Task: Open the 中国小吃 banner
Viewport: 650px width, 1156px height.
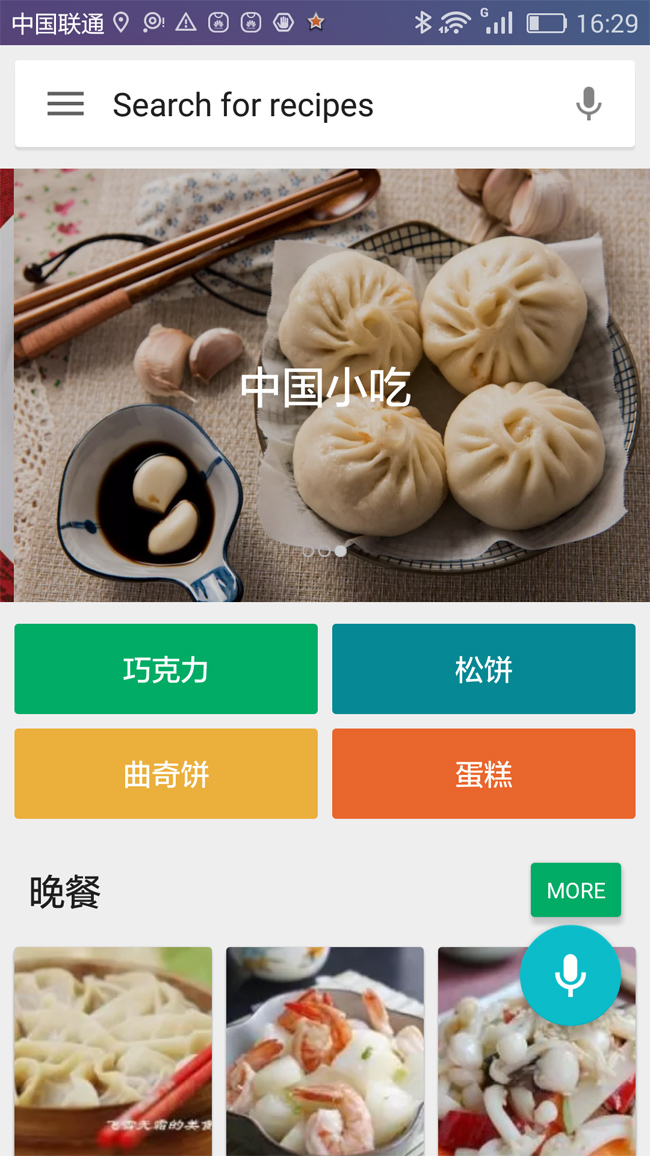Action: (325, 387)
